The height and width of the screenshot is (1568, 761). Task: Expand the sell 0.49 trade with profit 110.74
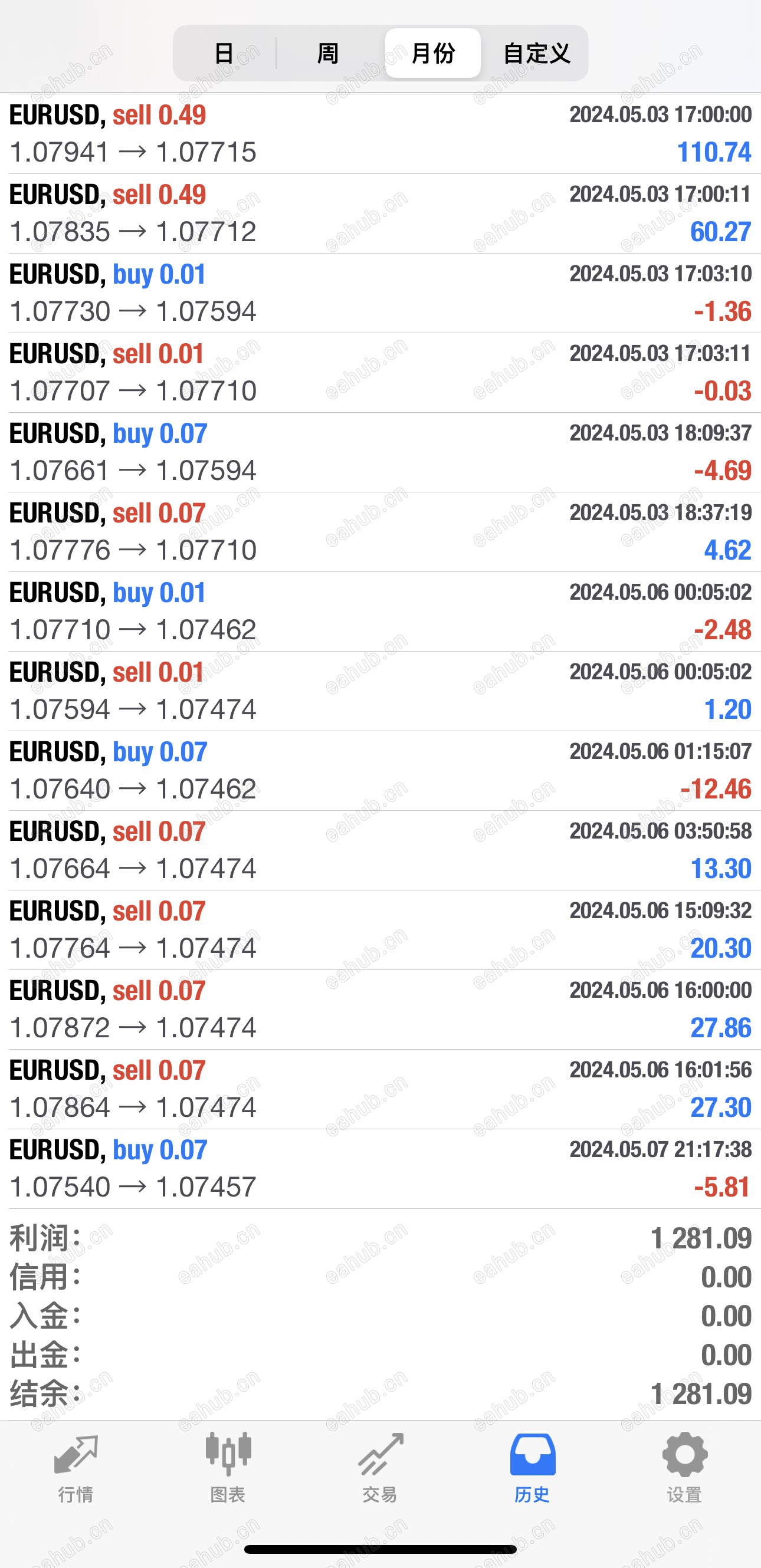[x=380, y=134]
